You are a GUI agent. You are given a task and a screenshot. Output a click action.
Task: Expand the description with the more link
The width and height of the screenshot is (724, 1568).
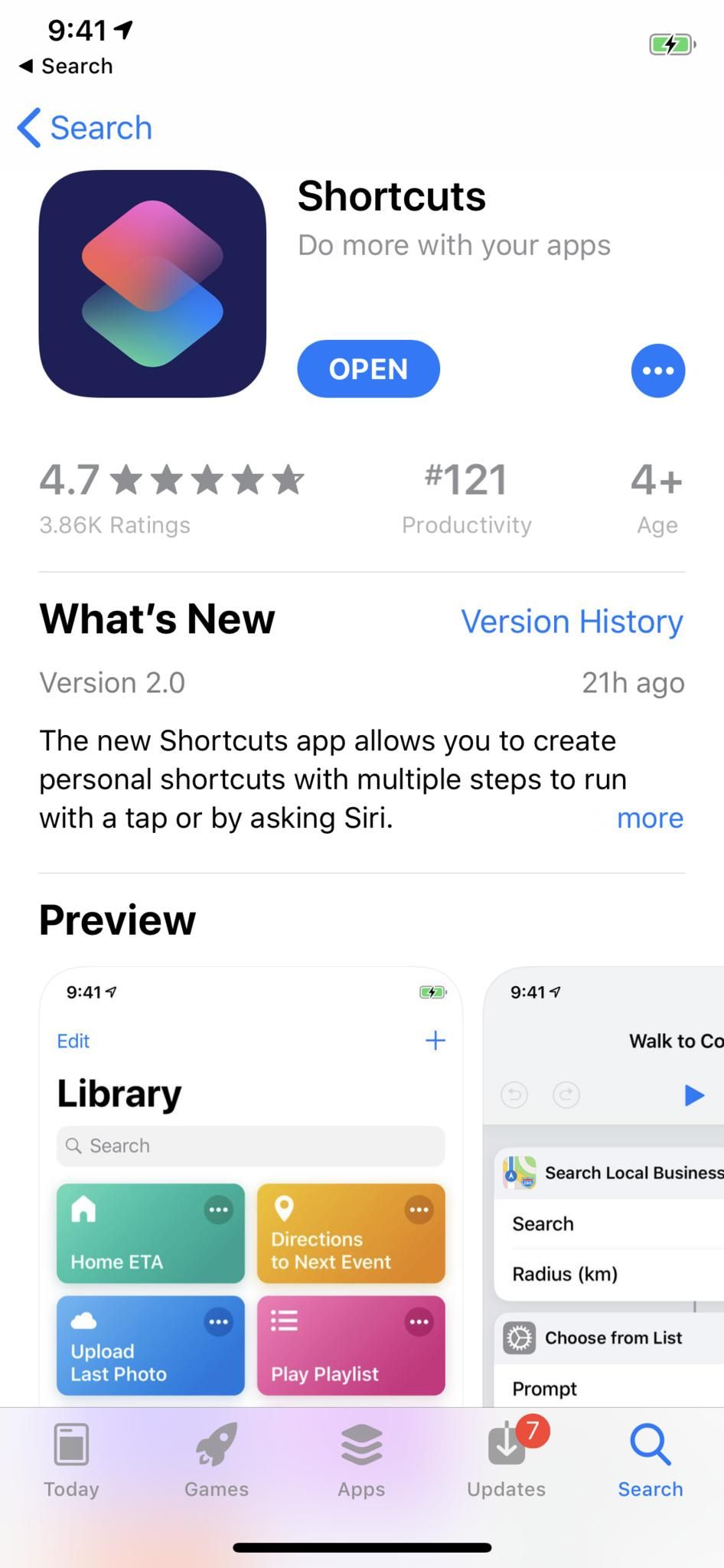[x=649, y=818]
